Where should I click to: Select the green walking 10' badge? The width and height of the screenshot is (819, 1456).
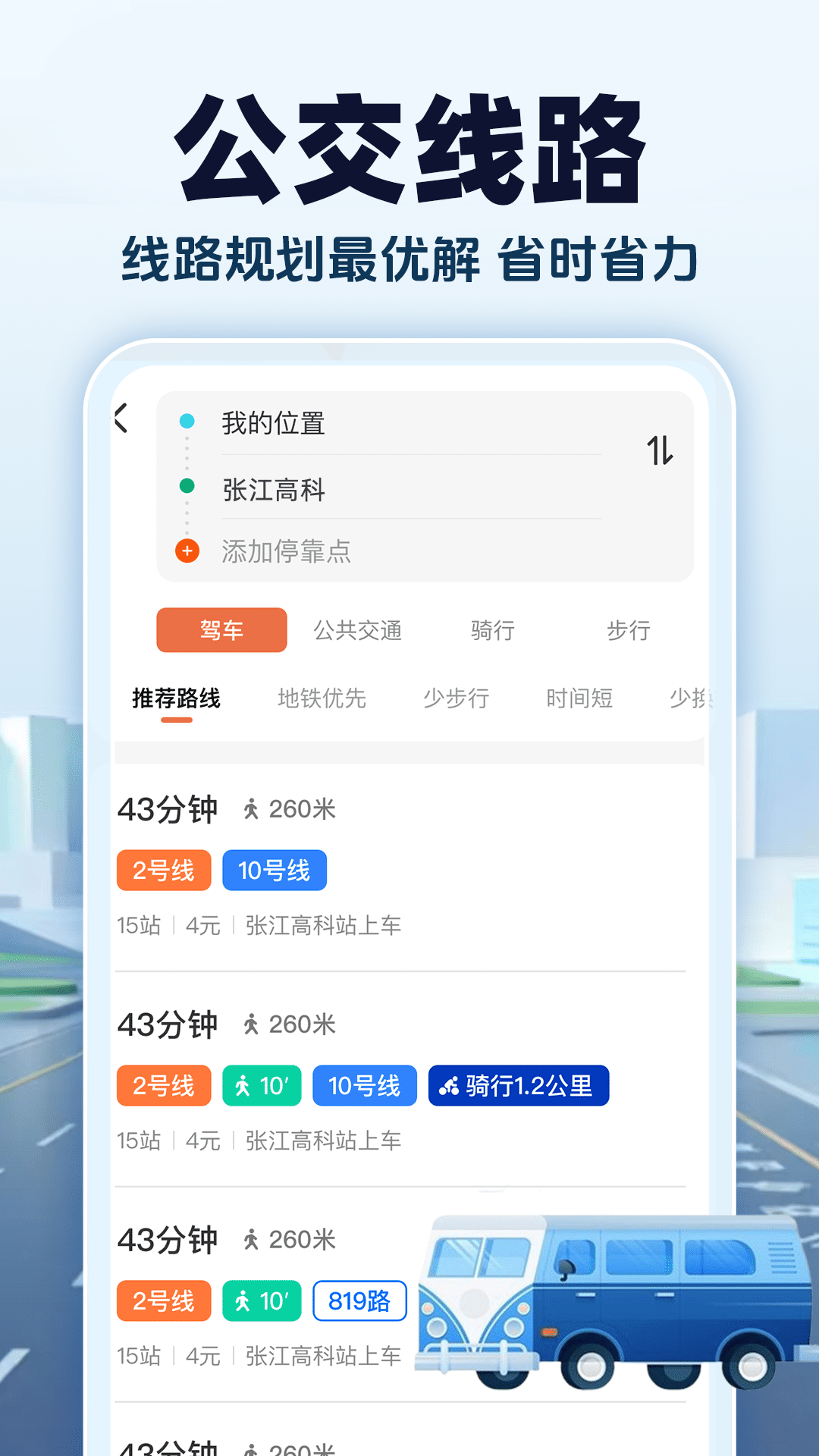coord(262,1085)
